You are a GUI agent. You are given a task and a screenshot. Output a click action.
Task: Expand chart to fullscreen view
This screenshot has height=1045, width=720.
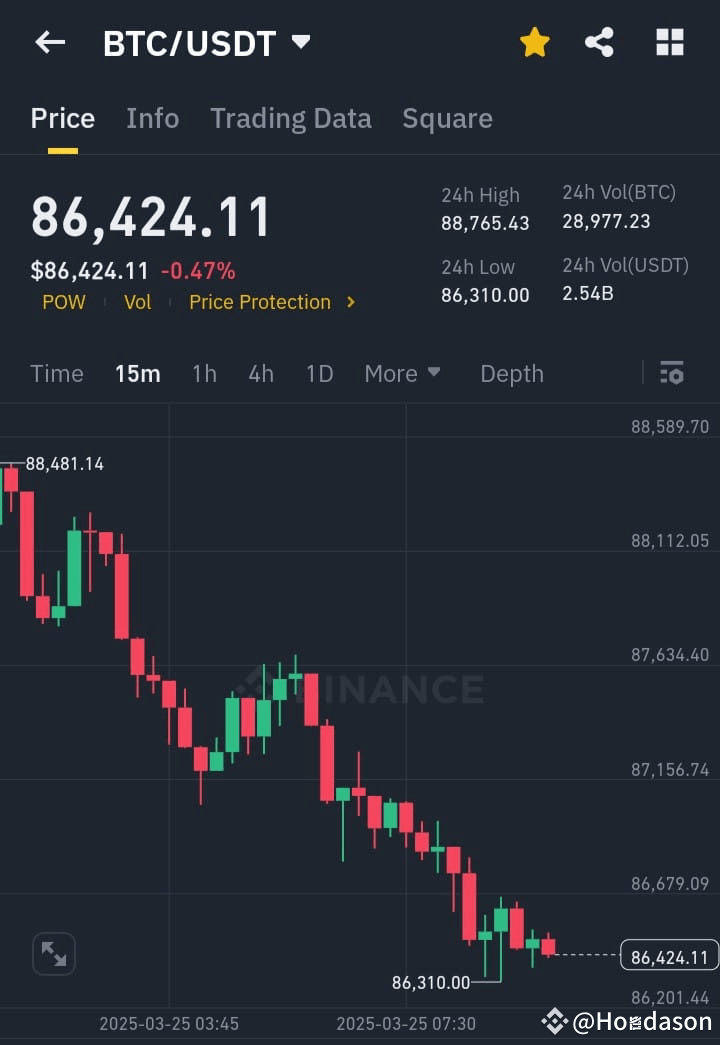53,954
